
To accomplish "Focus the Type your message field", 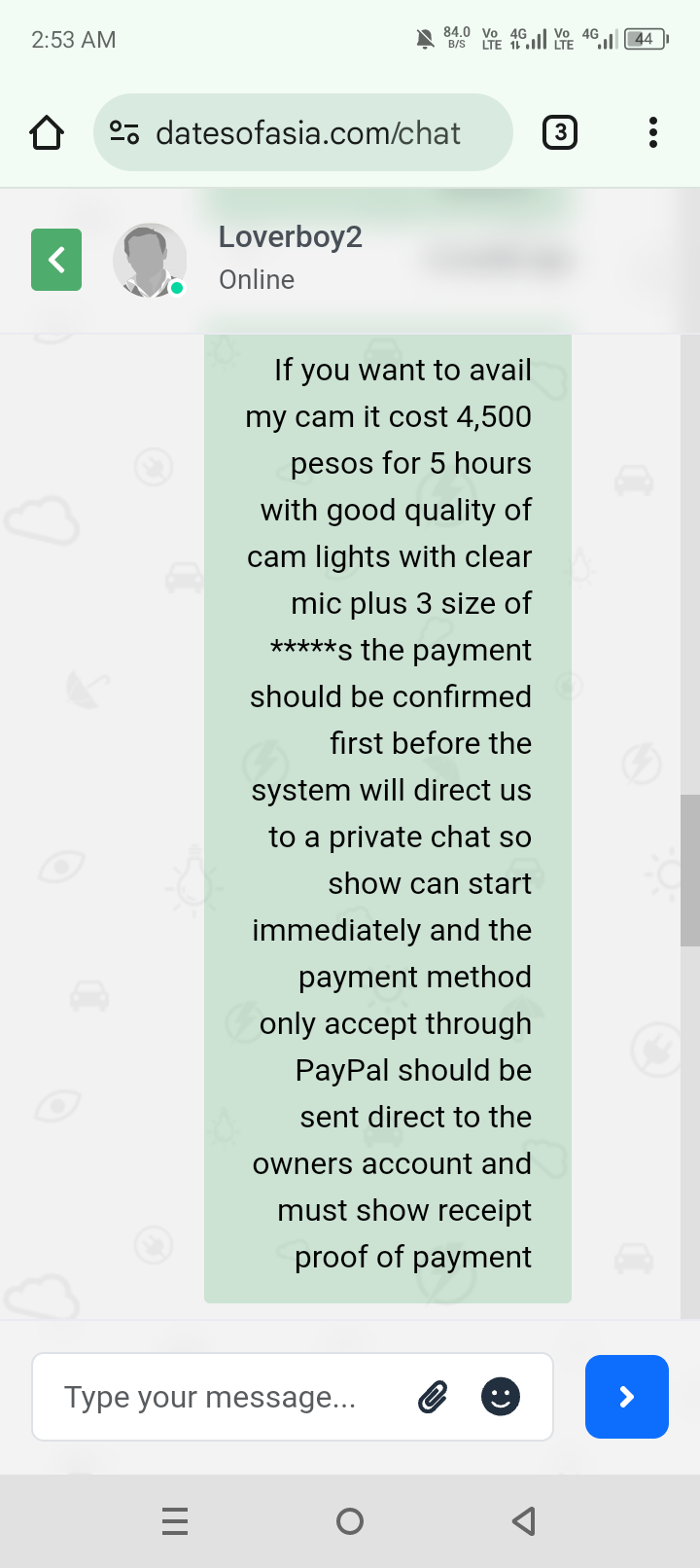I will tap(224, 1397).
